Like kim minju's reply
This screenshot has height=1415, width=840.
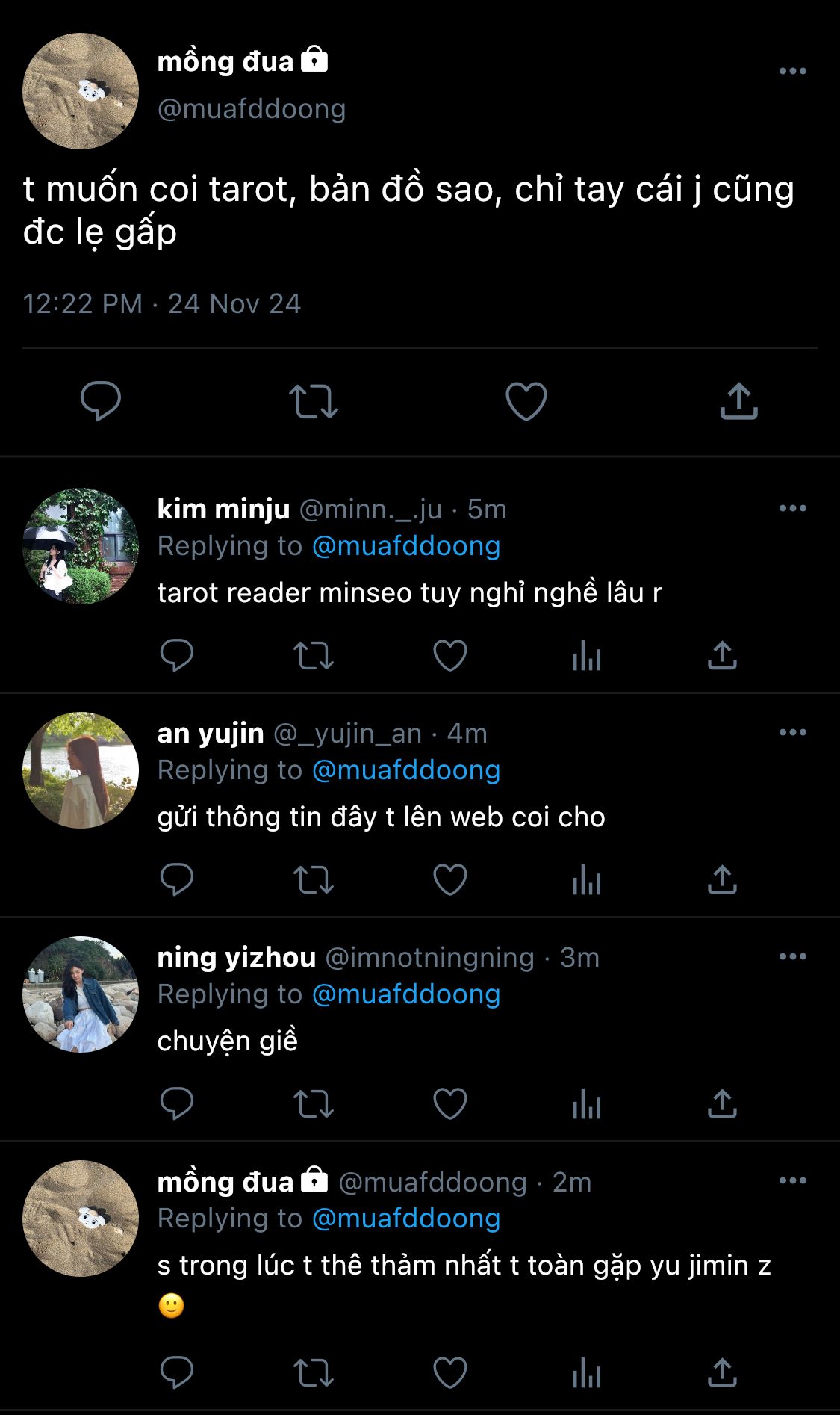click(450, 656)
